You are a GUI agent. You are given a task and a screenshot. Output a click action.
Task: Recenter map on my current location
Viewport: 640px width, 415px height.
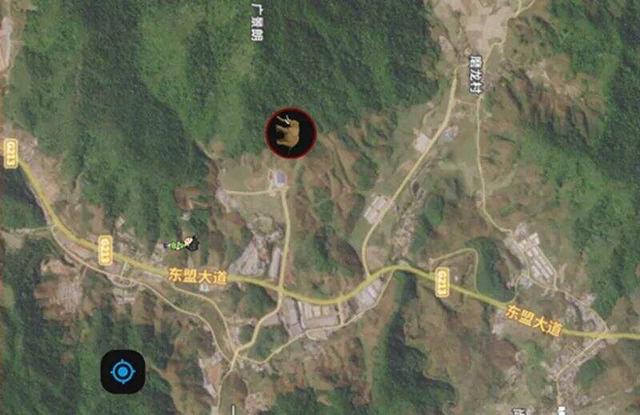[122, 372]
